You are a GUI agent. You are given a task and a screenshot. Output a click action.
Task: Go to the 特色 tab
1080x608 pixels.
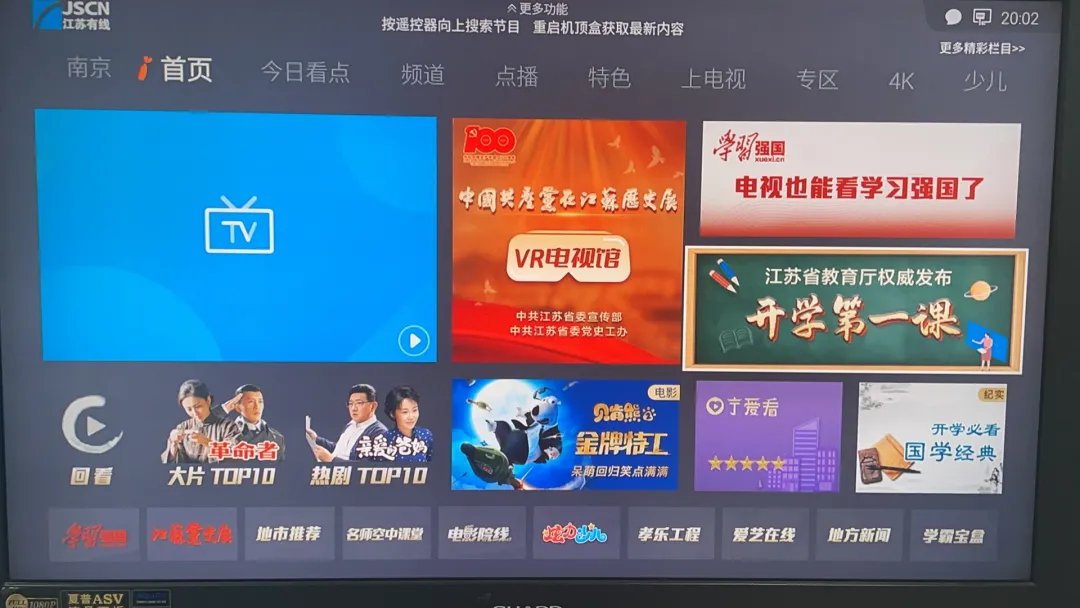pyautogui.click(x=609, y=78)
